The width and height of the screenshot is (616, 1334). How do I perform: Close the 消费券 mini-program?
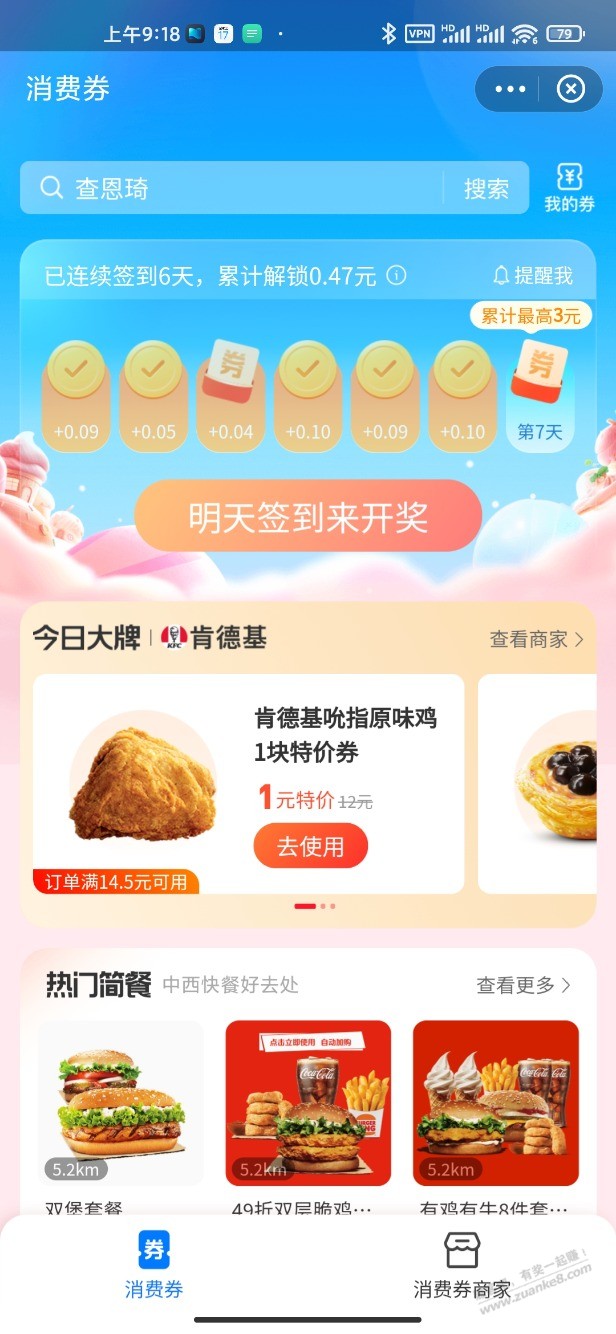[570, 90]
